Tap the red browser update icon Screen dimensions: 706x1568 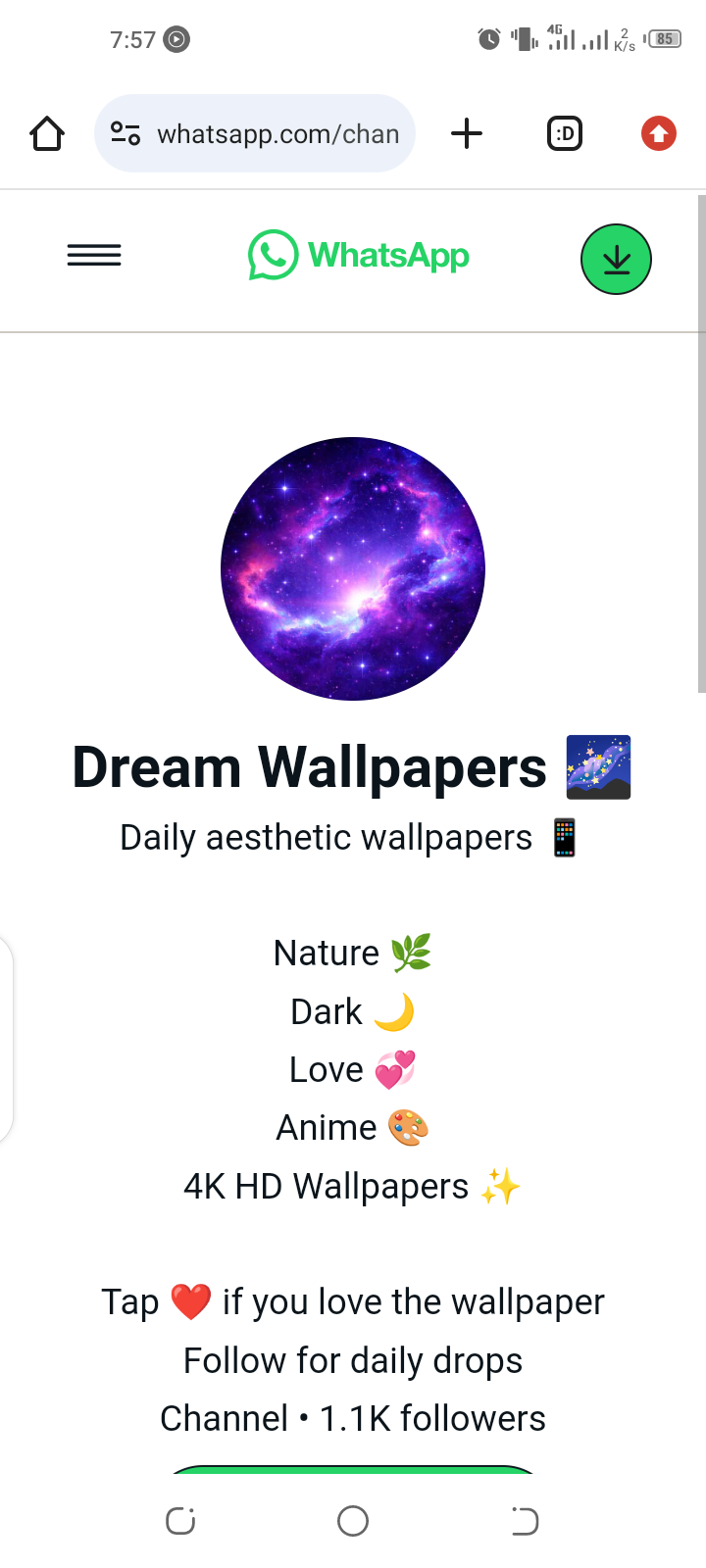tap(659, 133)
